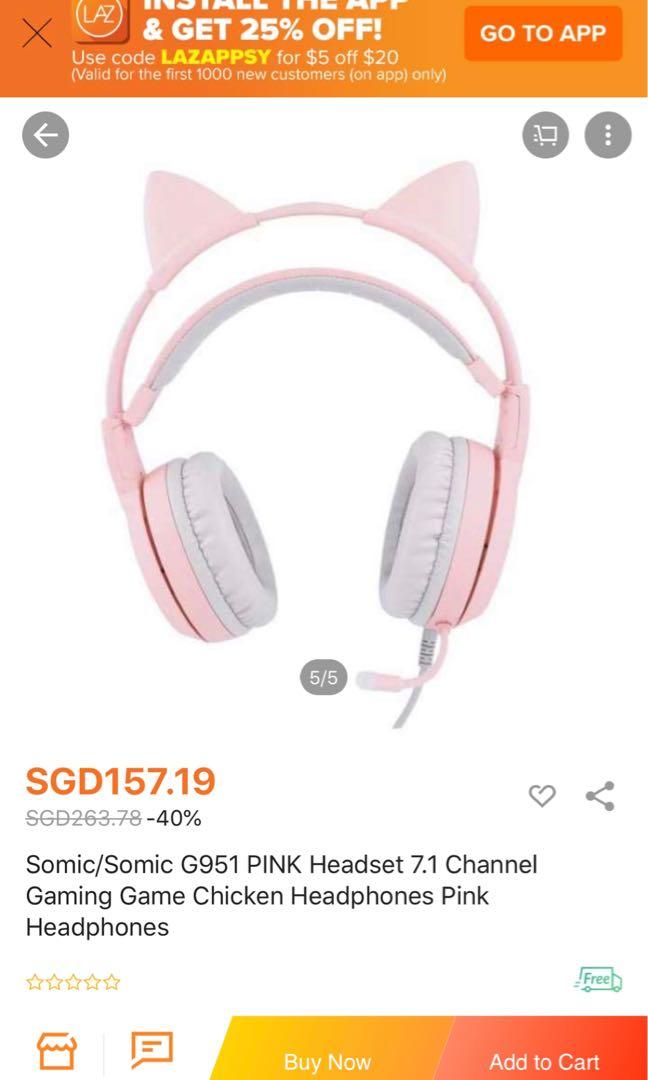This screenshot has width=648, height=1080.
Task: Buy Now the pink headset
Action: (x=327, y=1060)
